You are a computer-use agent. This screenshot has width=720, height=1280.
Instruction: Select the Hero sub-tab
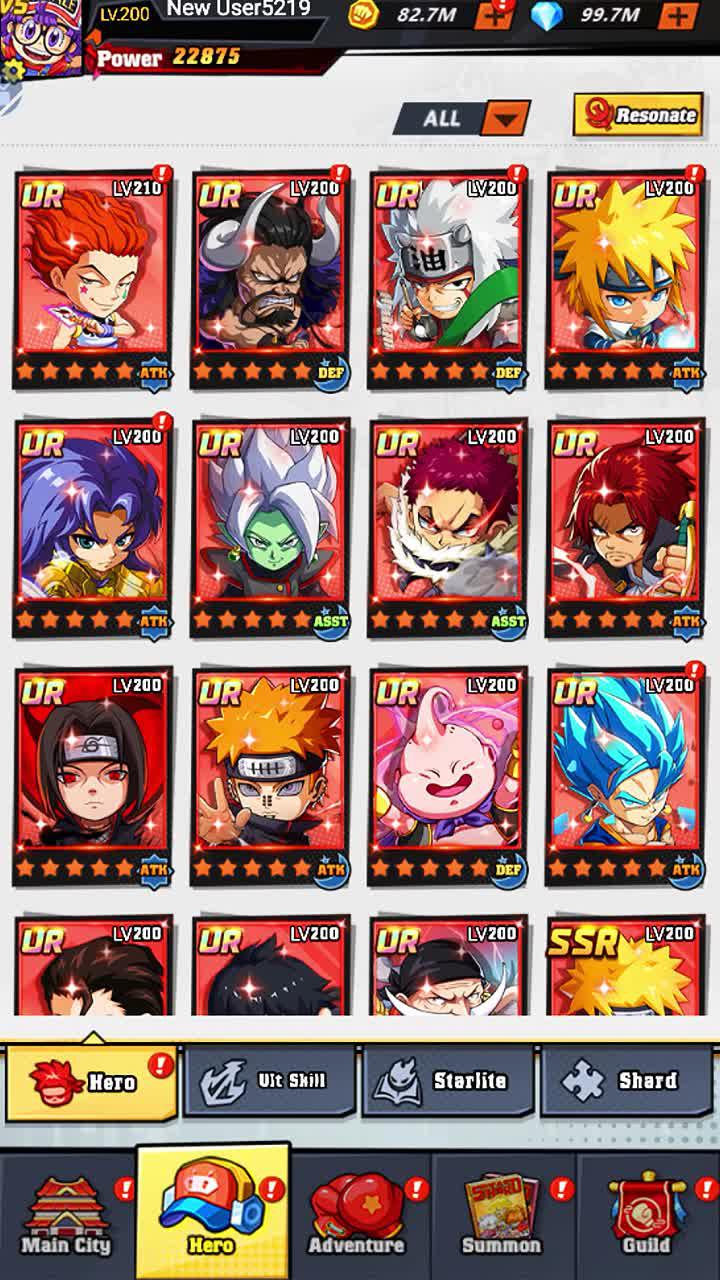click(92, 1082)
